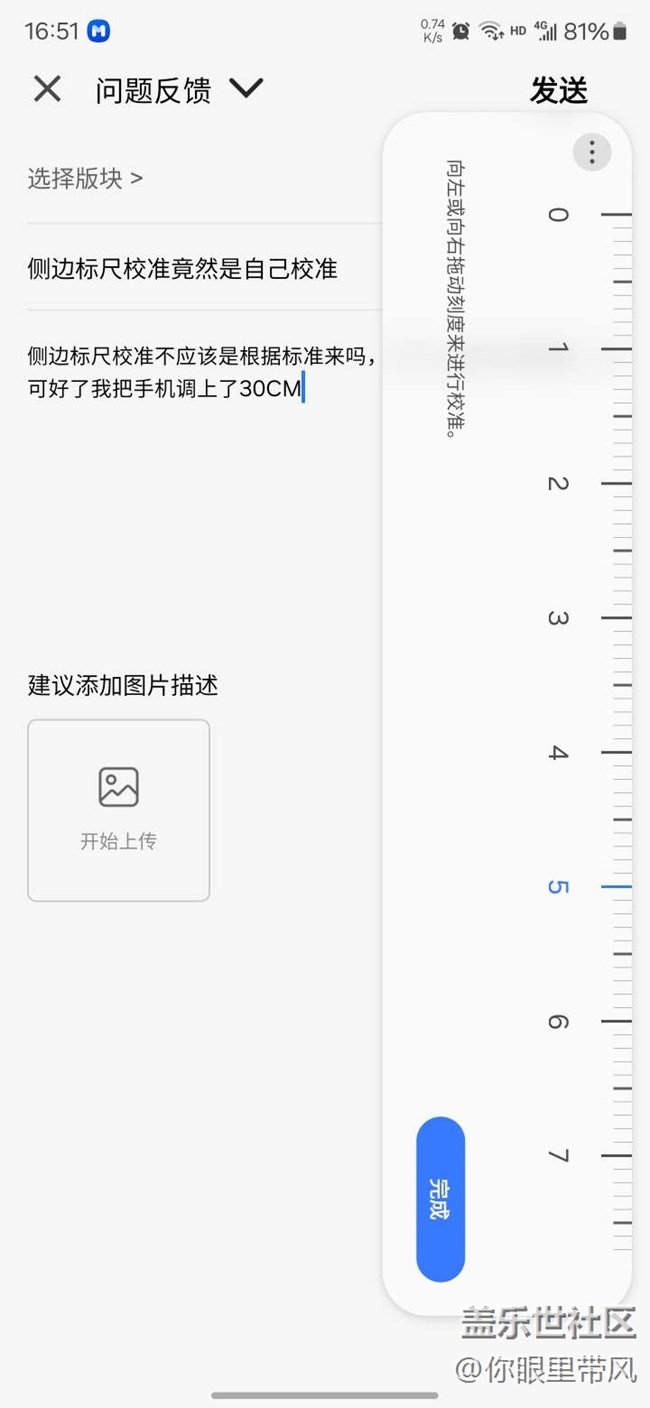
Task: Open the ruler panel's three-dot menu
Action: click(x=591, y=153)
